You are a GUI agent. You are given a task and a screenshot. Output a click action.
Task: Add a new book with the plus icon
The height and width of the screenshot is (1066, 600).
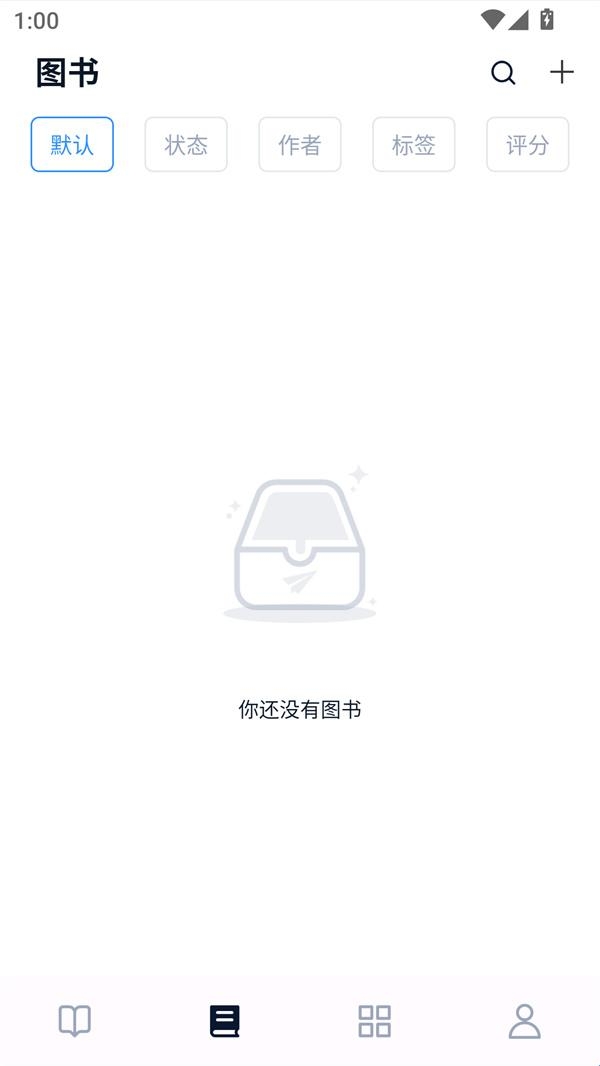click(x=562, y=72)
